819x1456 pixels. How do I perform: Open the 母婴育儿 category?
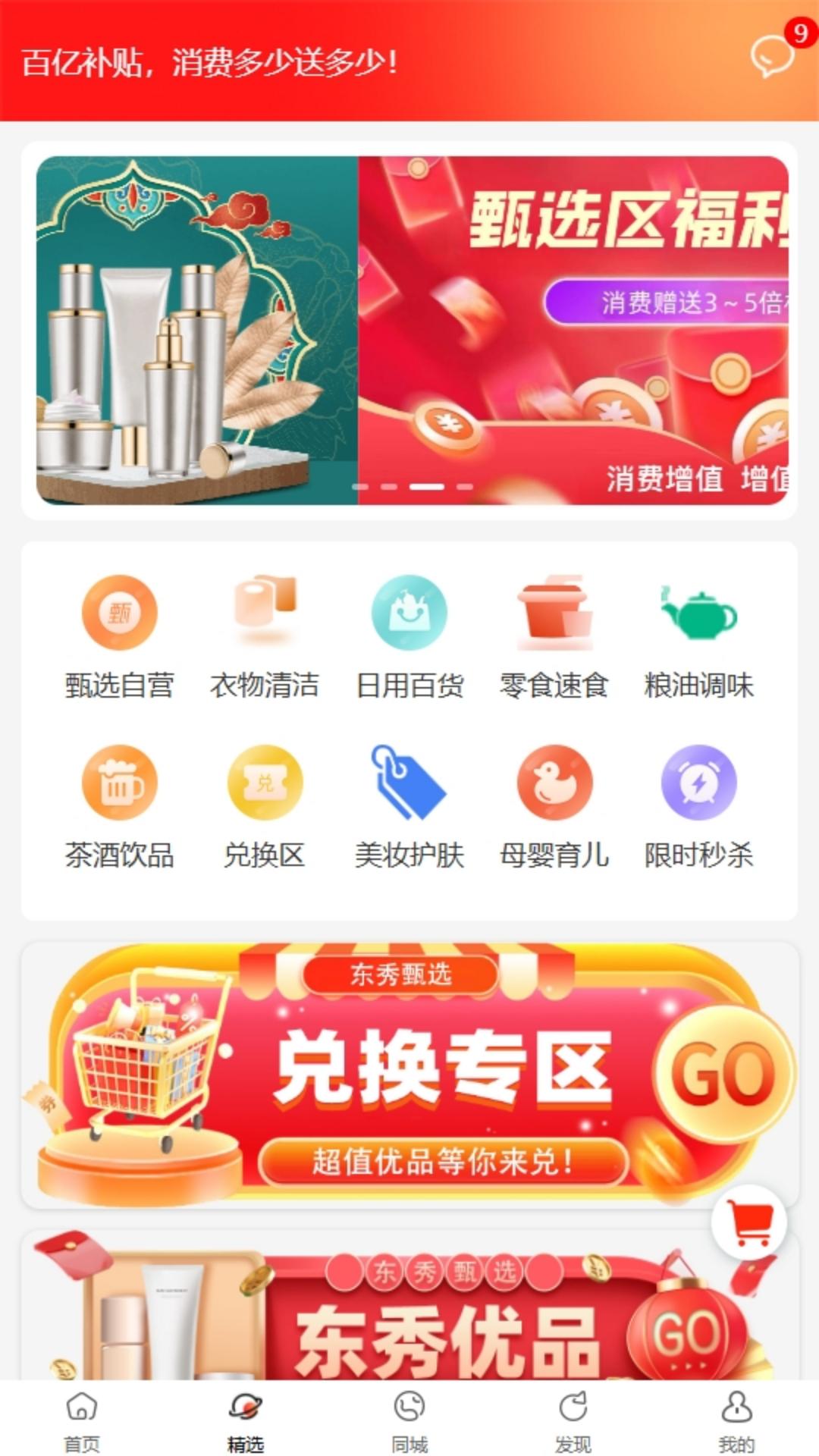click(x=554, y=807)
